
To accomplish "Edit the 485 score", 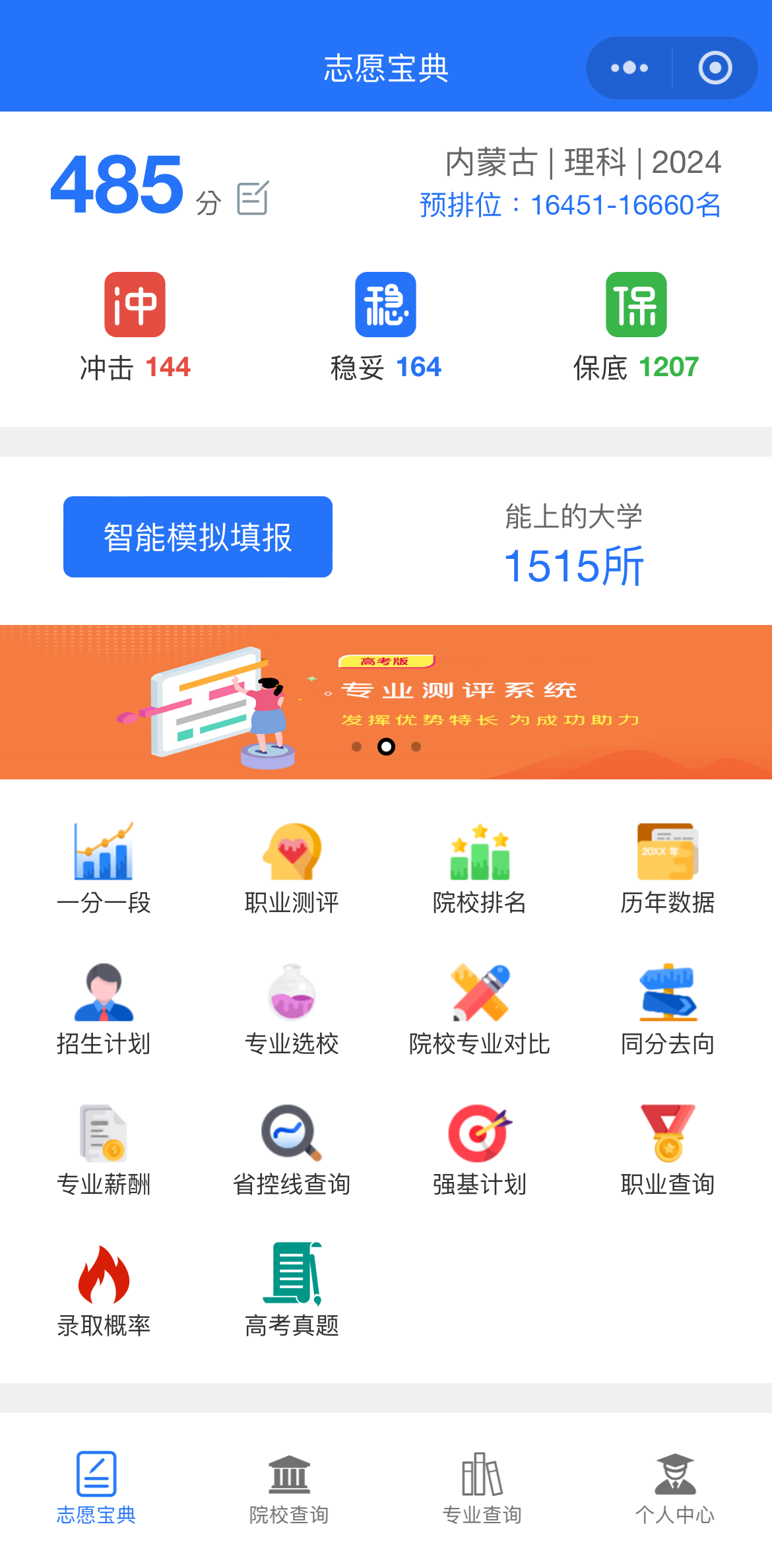I will pyautogui.click(x=253, y=198).
